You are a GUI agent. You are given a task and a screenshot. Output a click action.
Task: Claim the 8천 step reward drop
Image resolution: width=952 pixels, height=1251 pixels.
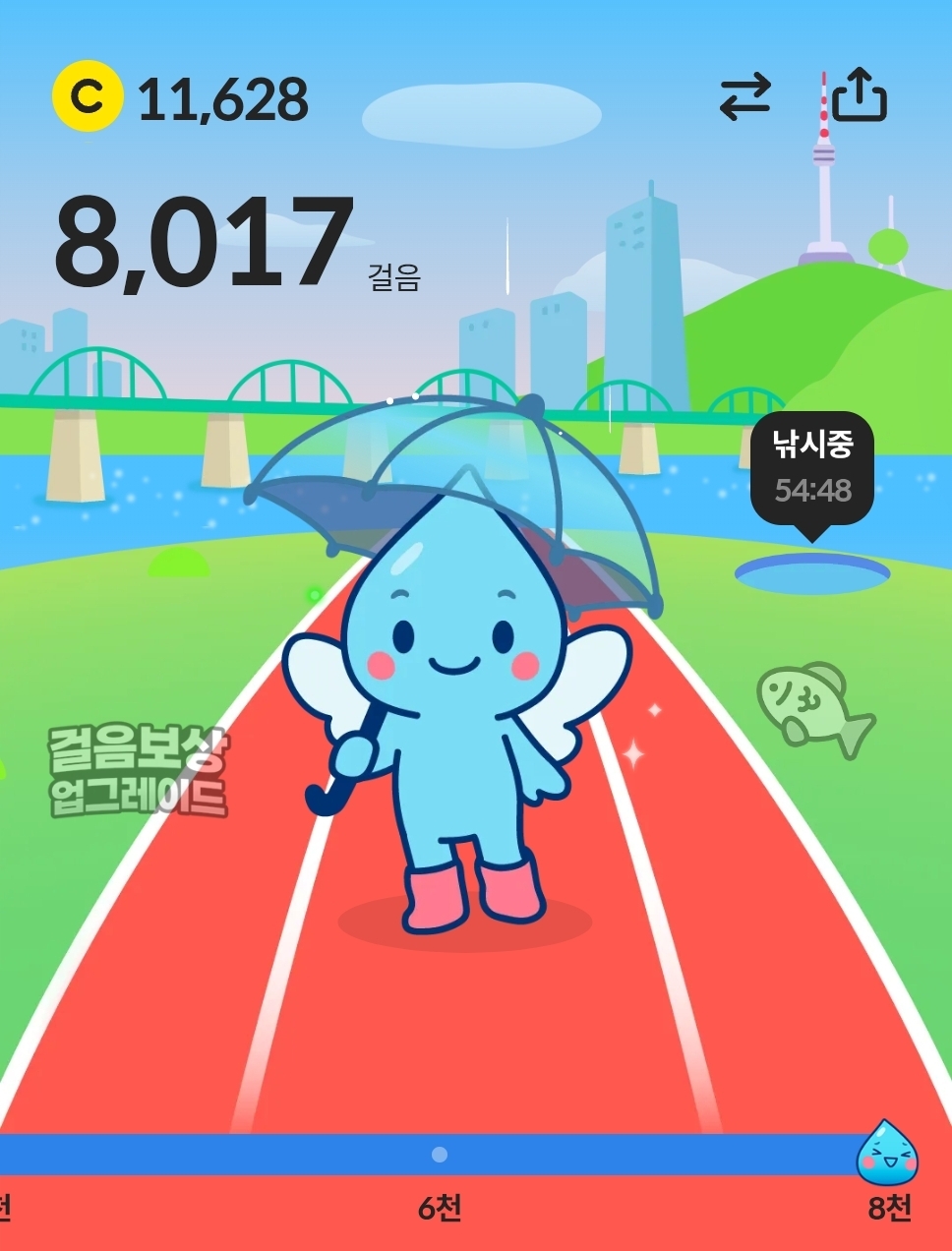887,1153
